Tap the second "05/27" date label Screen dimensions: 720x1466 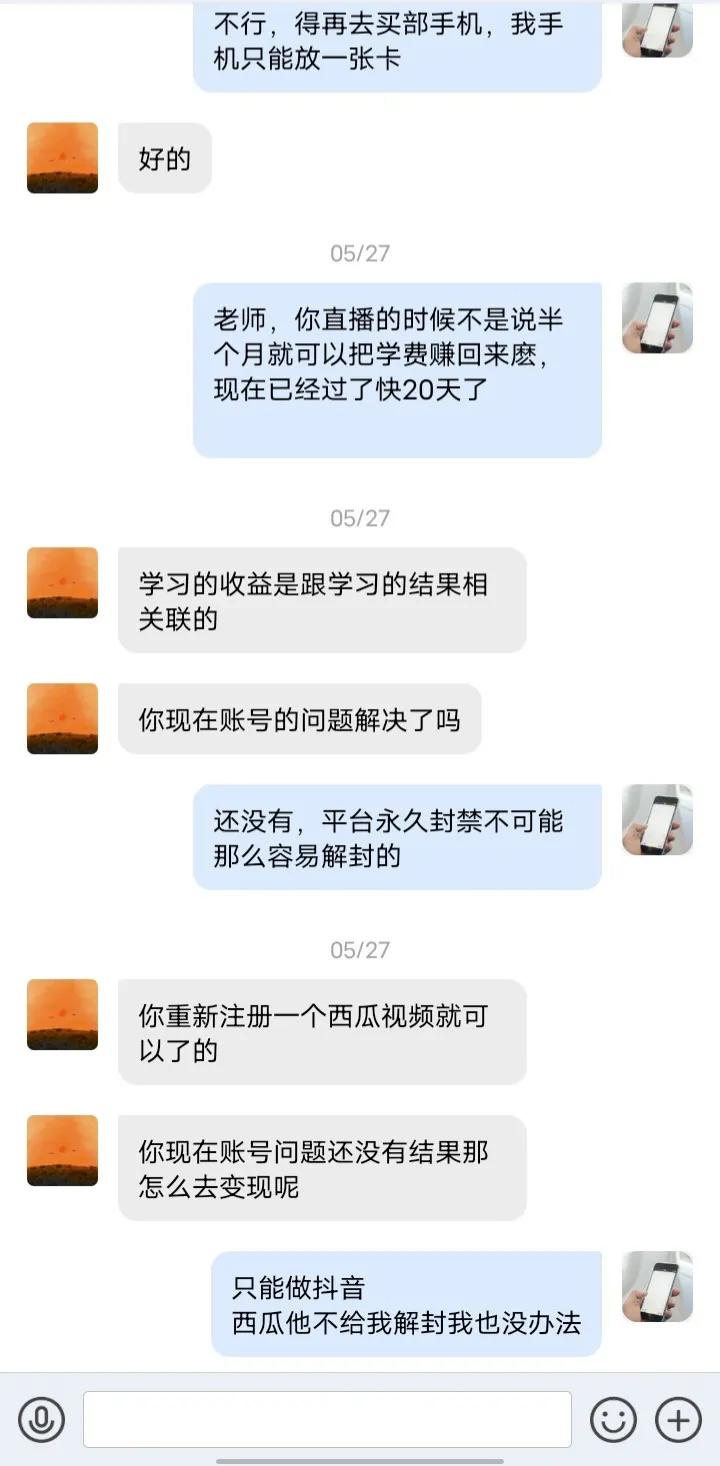click(x=360, y=518)
